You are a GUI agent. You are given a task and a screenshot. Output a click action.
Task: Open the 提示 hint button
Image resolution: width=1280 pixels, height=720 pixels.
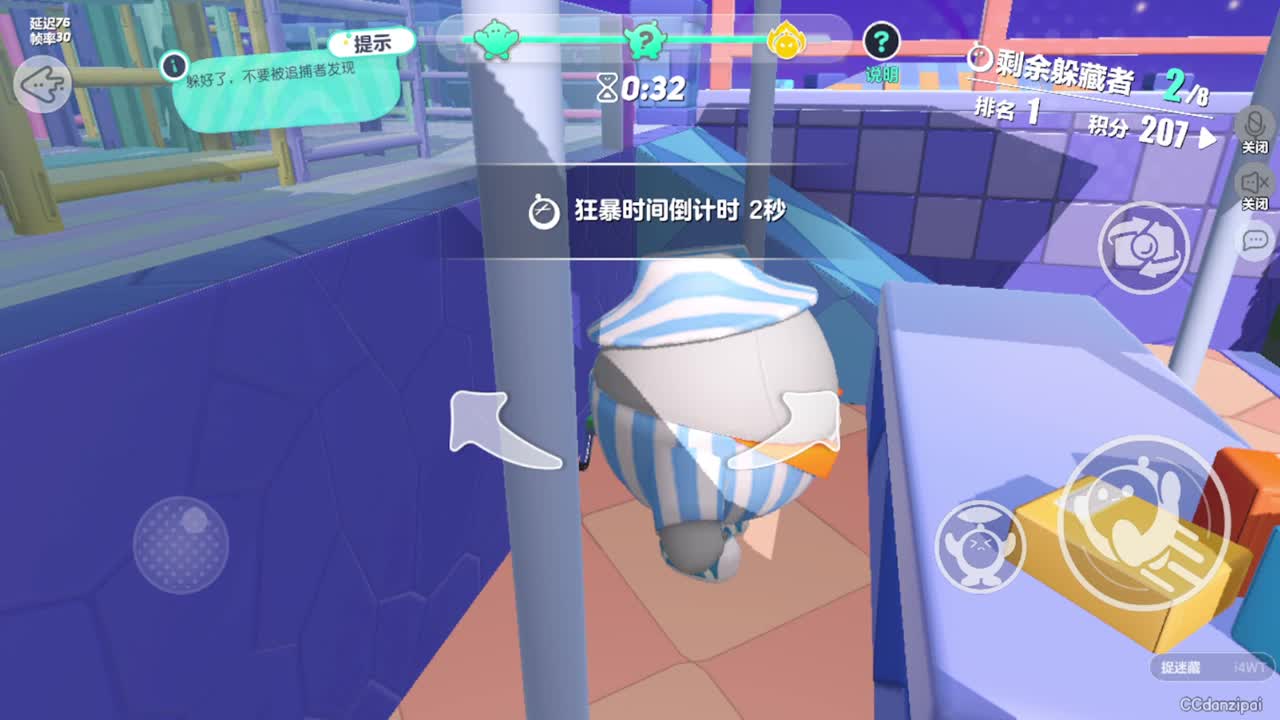pos(372,43)
